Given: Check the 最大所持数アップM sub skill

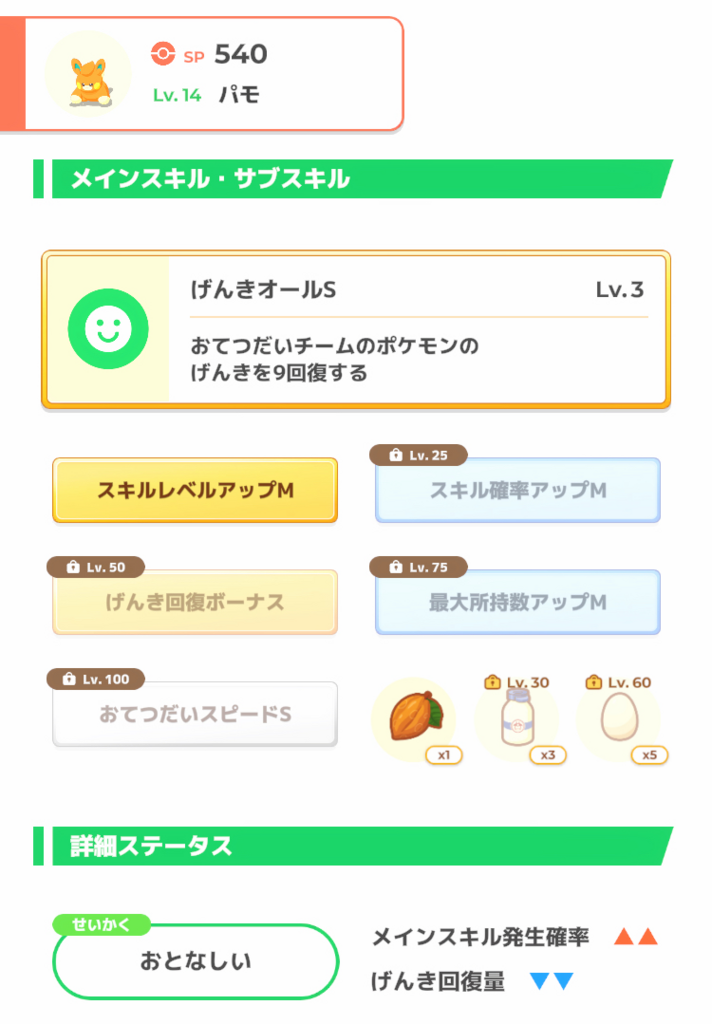Looking at the screenshot, I should 517,602.
